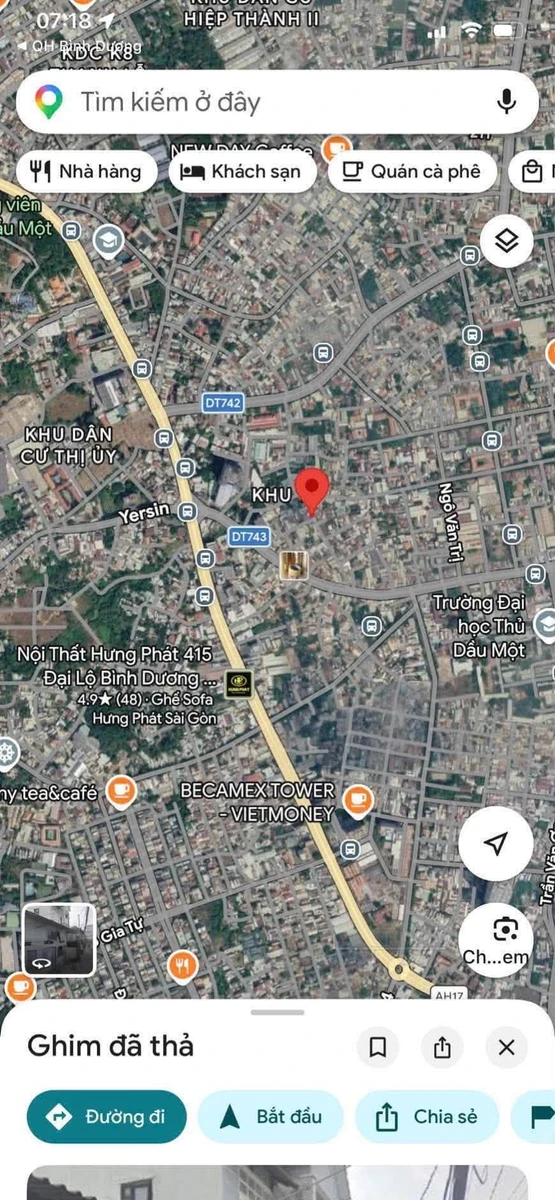Open BECAMEX TOWER - VIETMONEY place marker
Viewport: 555px width, 1200px height.
(356, 800)
